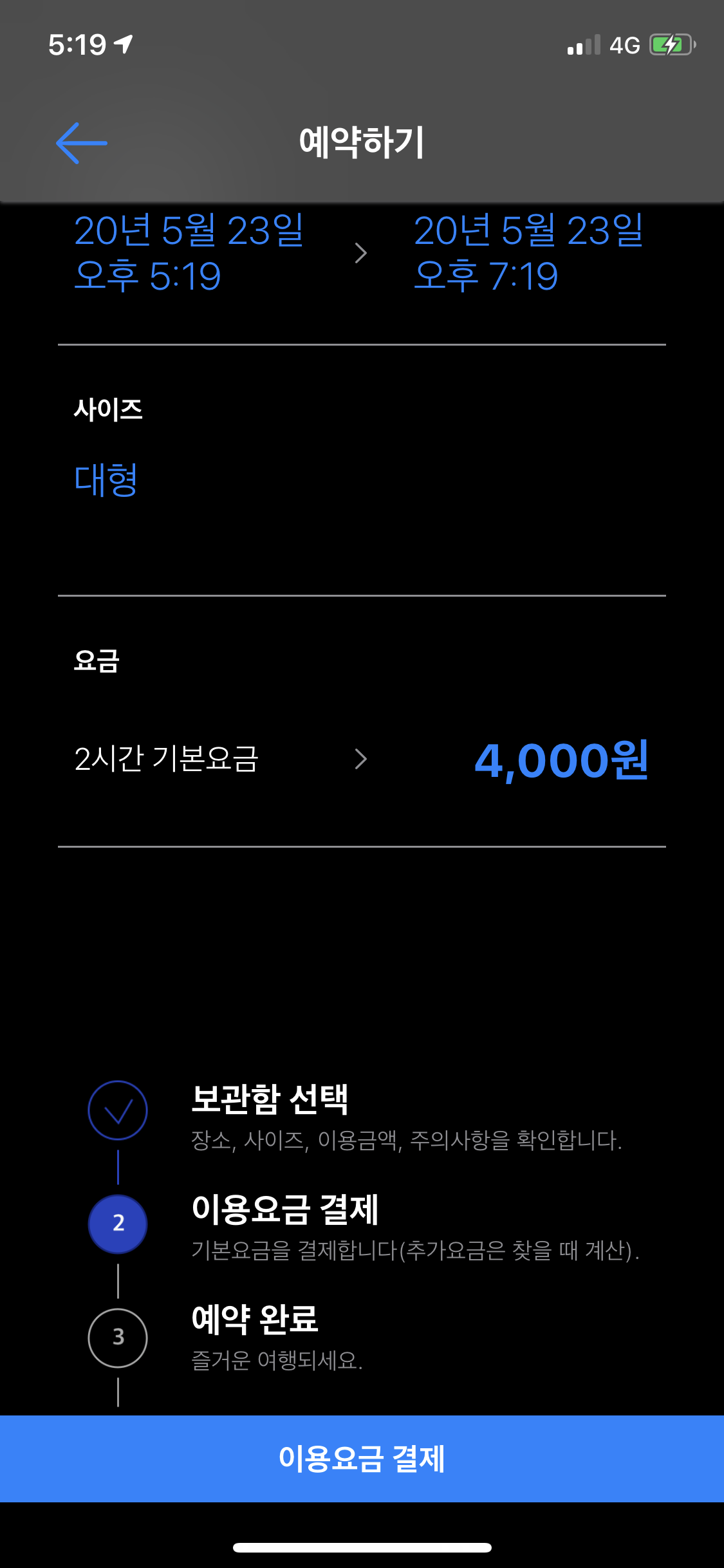Tap the circled number 3 step indicator
The image size is (724, 1568).
[x=117, y=1336]
